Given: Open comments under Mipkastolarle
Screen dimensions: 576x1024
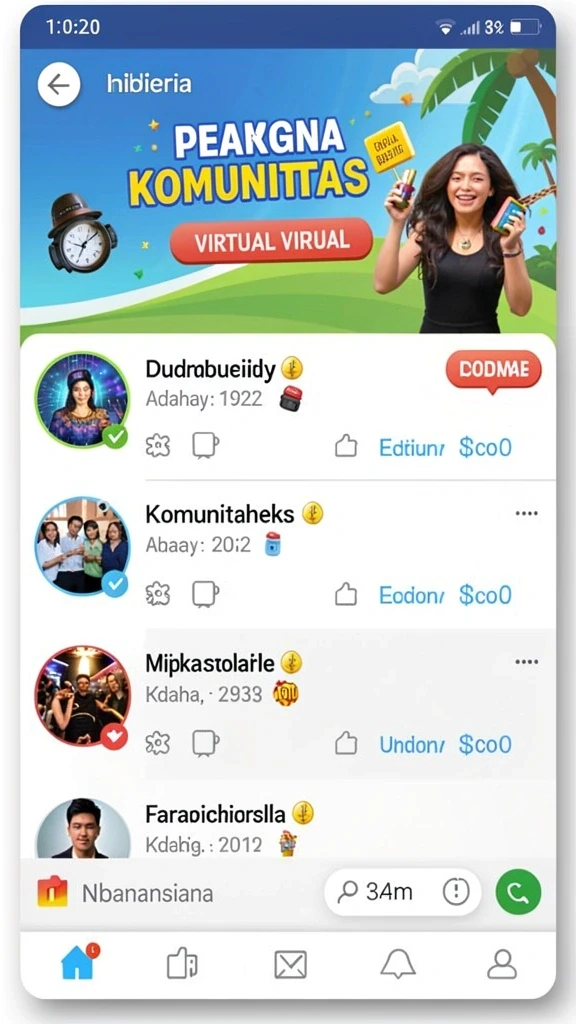Looking at the screenshot, I should (x=205, y=743).
